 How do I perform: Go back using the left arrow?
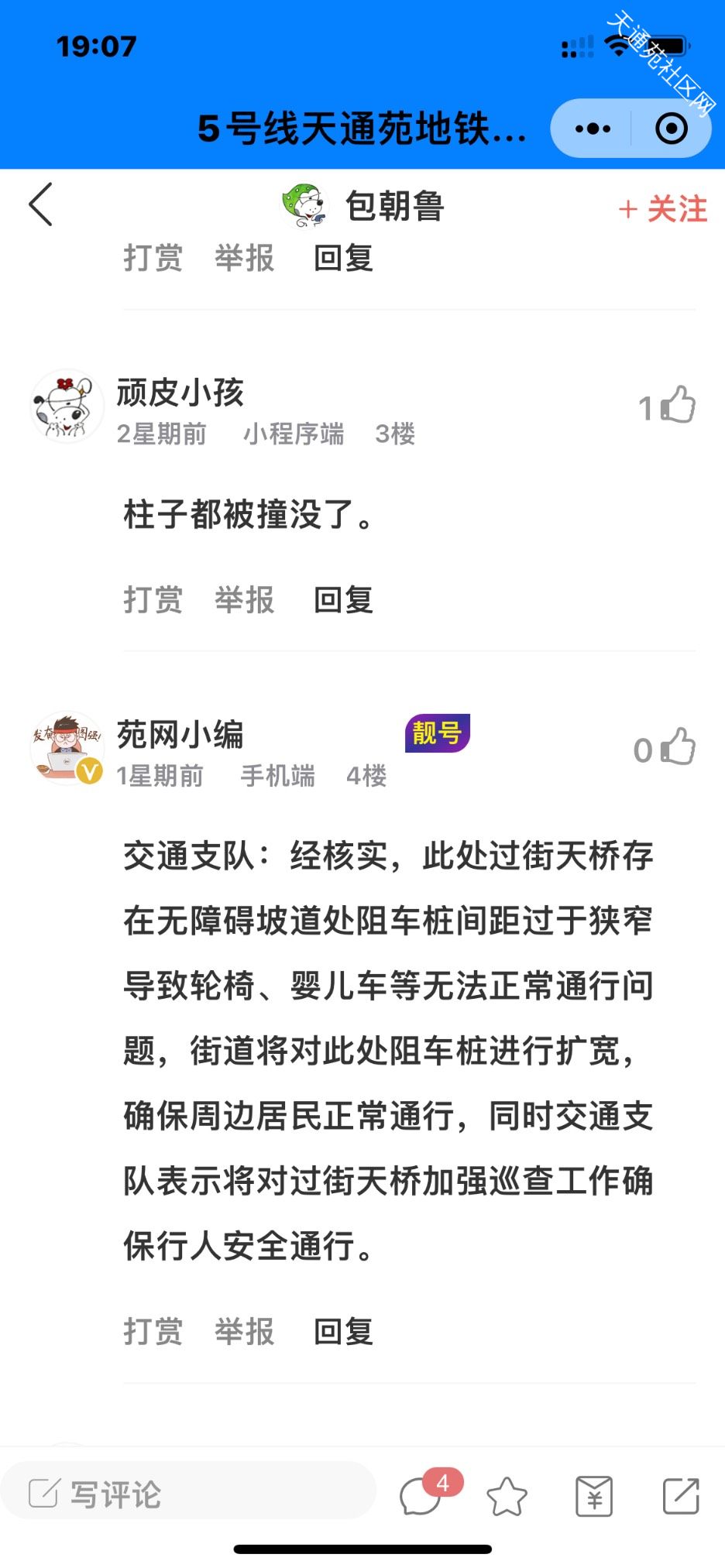coord(40,205)
